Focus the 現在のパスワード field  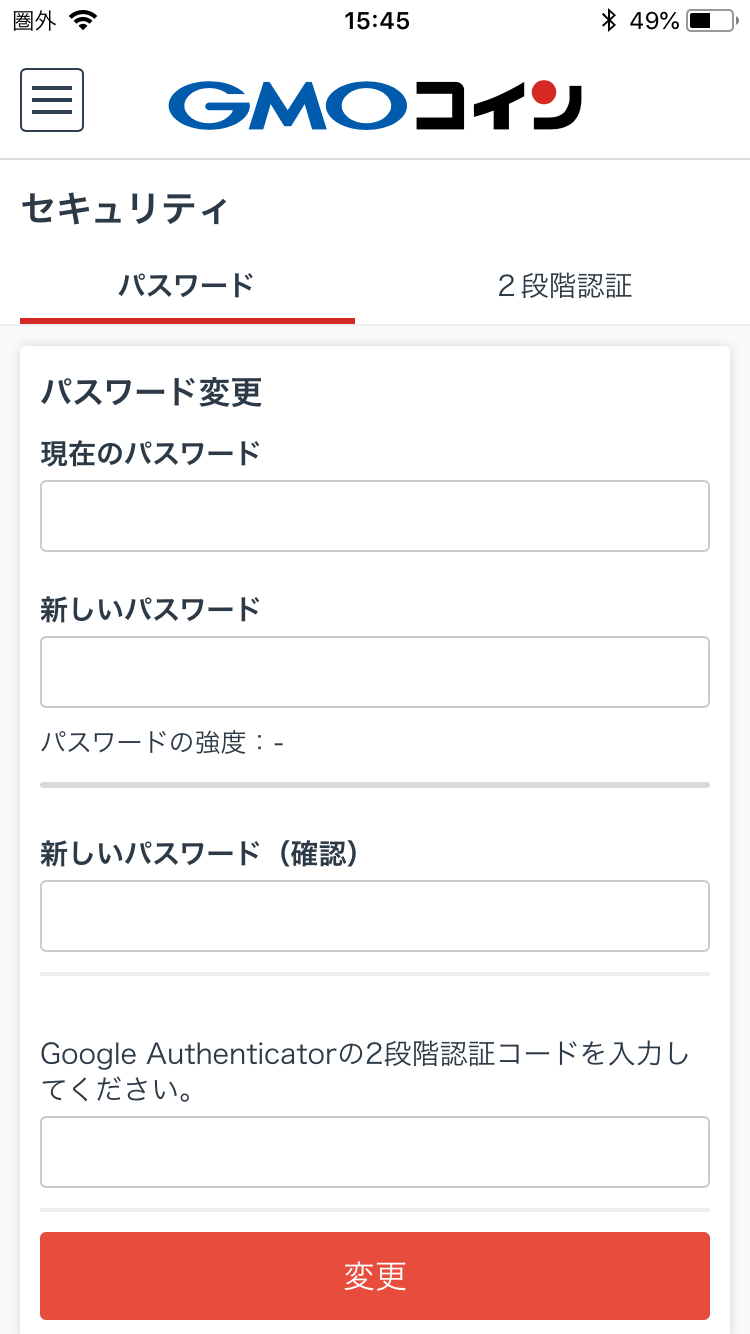375,516
